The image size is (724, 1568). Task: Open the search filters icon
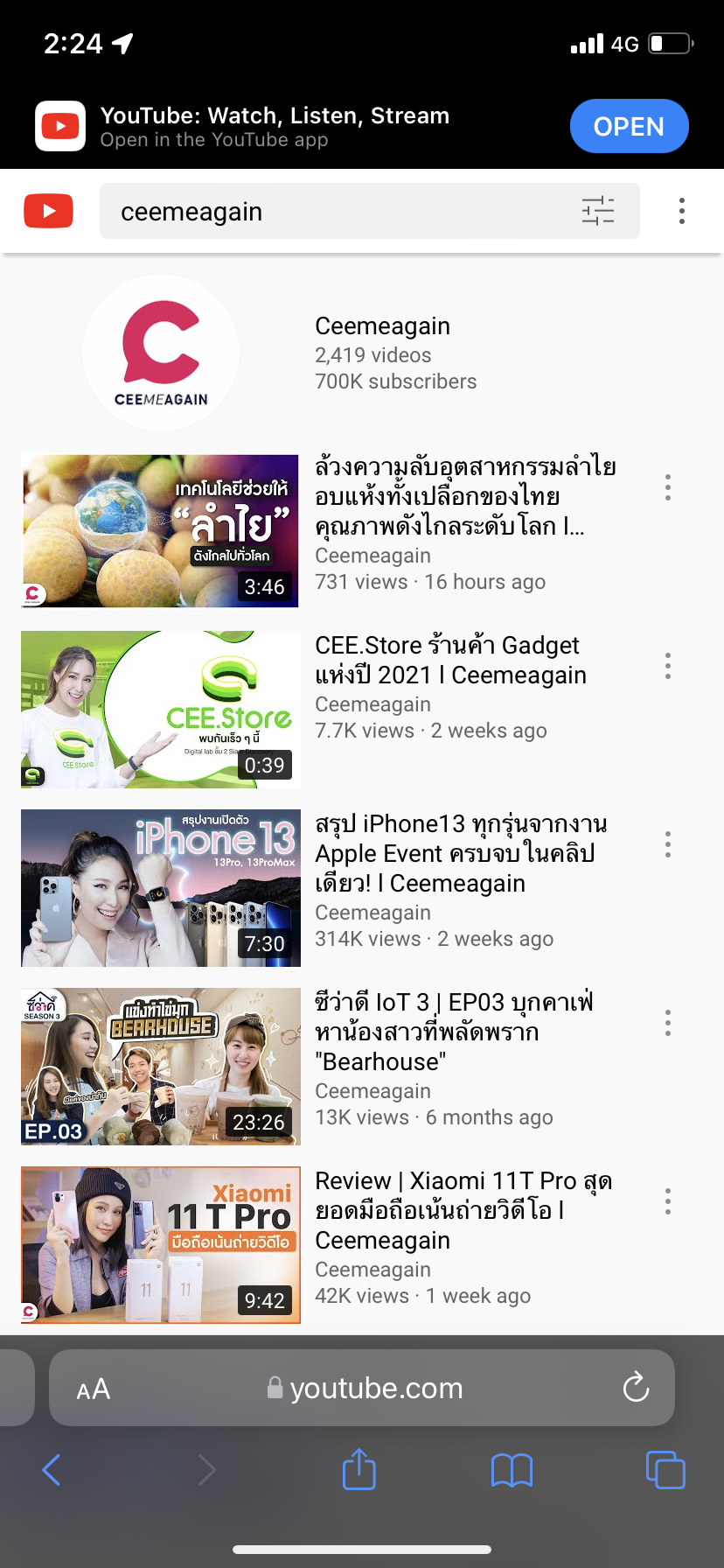click(598, 211)
